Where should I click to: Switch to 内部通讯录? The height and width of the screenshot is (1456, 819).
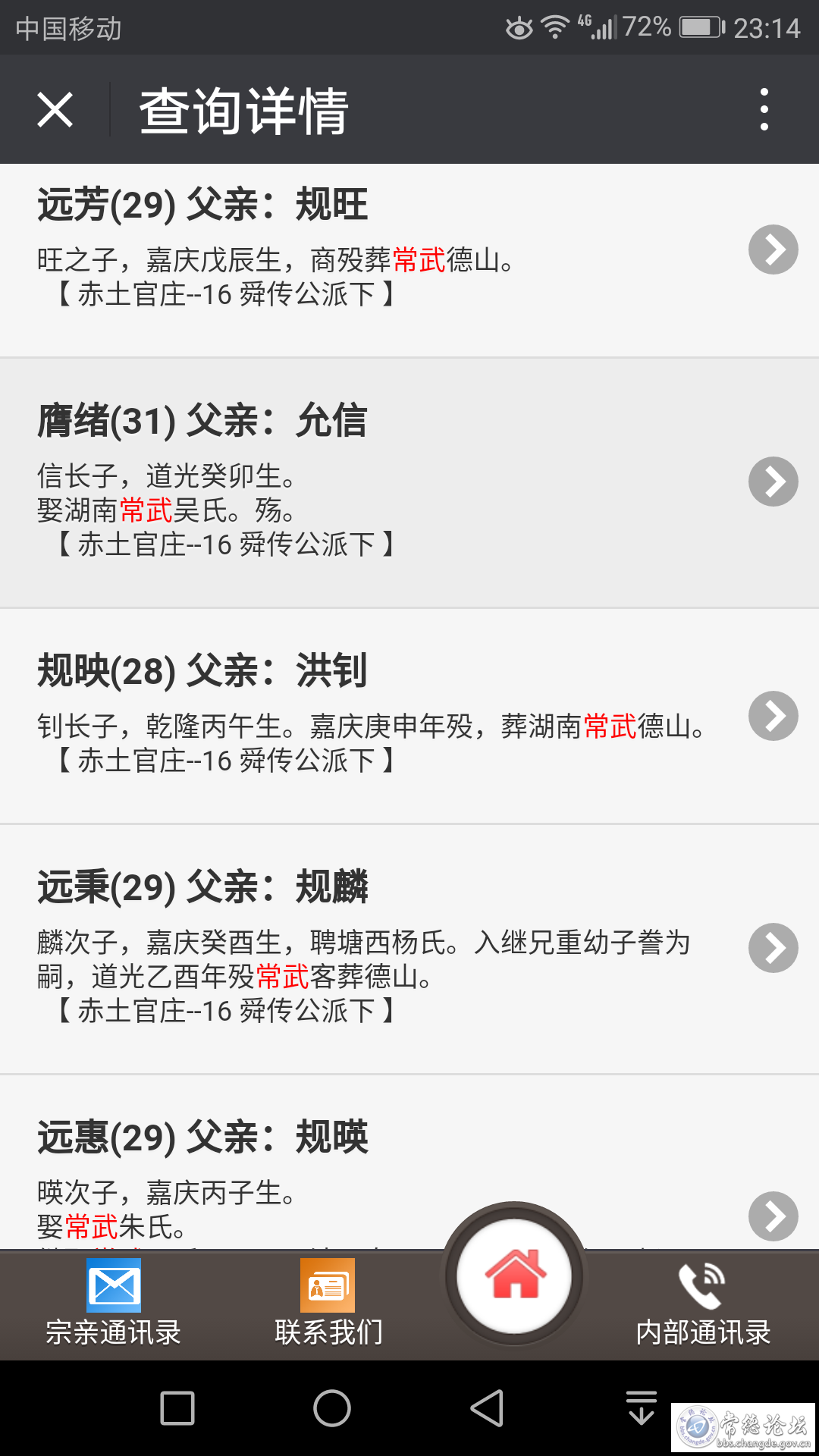point(702,1303)
